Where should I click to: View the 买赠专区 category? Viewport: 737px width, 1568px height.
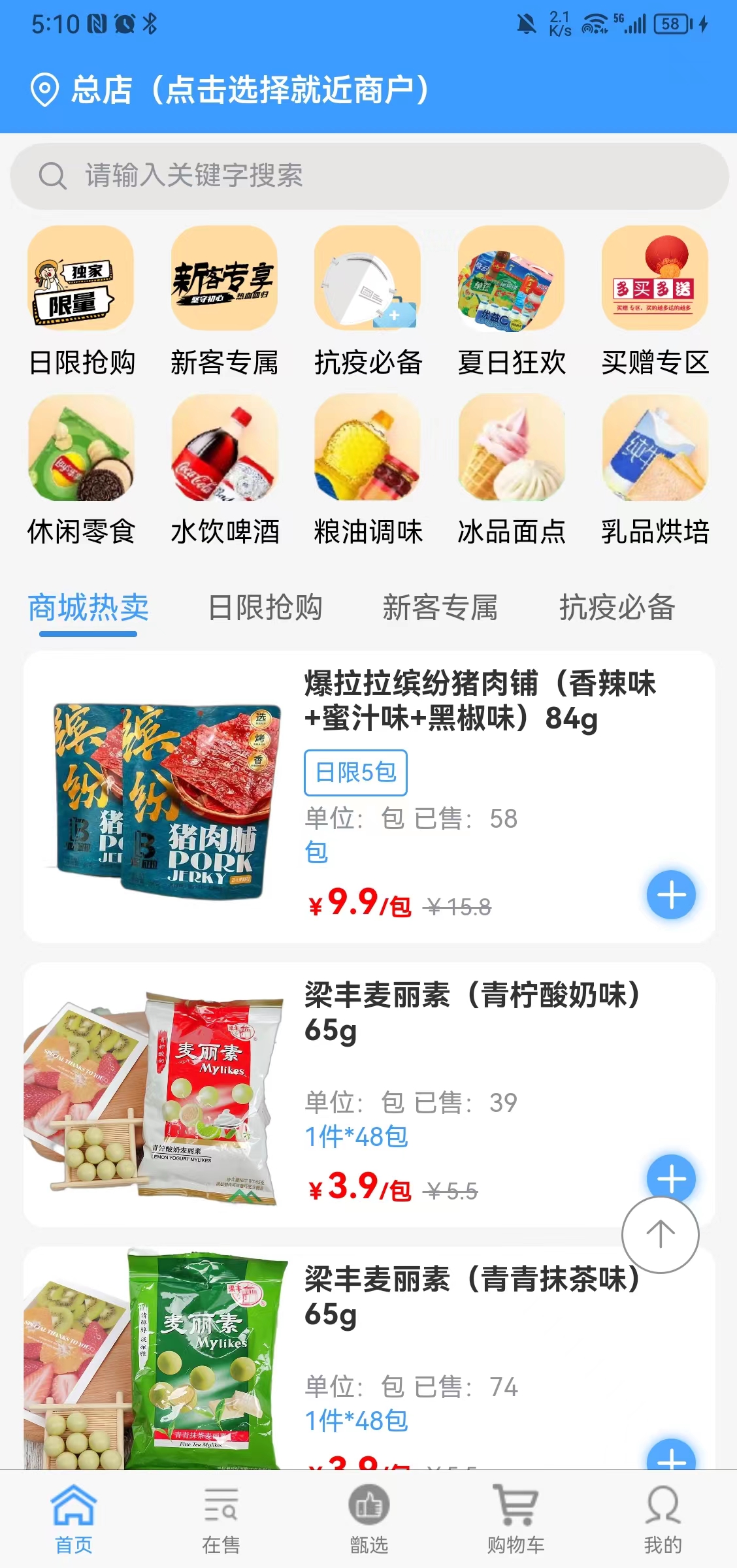pyautogui.click(x=655, y=279)
